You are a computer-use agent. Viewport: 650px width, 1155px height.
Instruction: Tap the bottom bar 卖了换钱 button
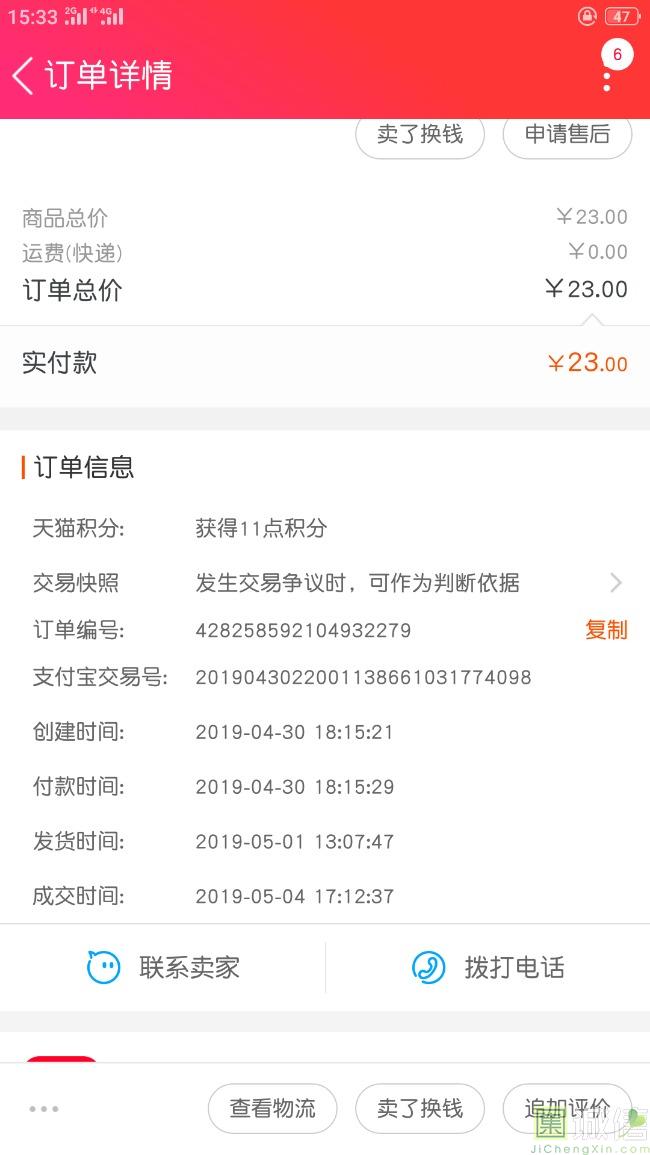pyautogui.click(x=420, y=1108)
